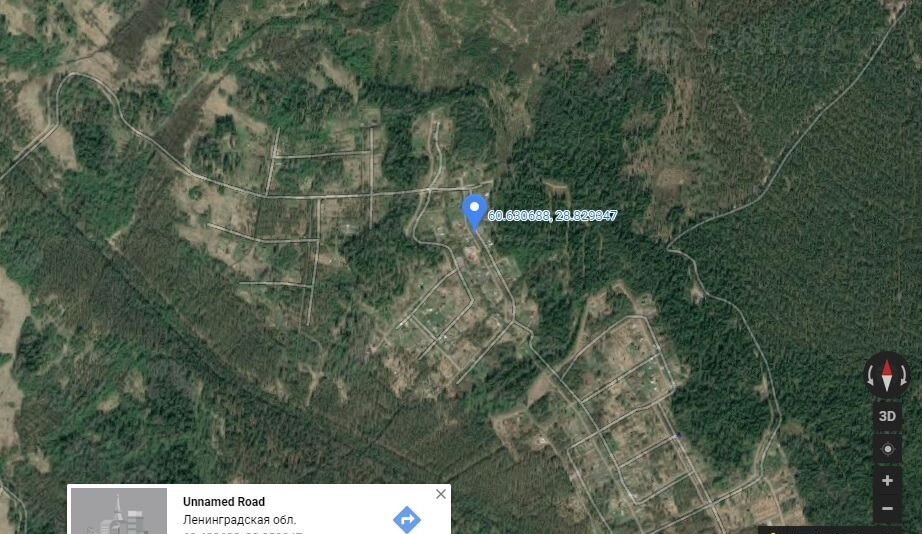Reset the compass to north

tap(887, 376)
